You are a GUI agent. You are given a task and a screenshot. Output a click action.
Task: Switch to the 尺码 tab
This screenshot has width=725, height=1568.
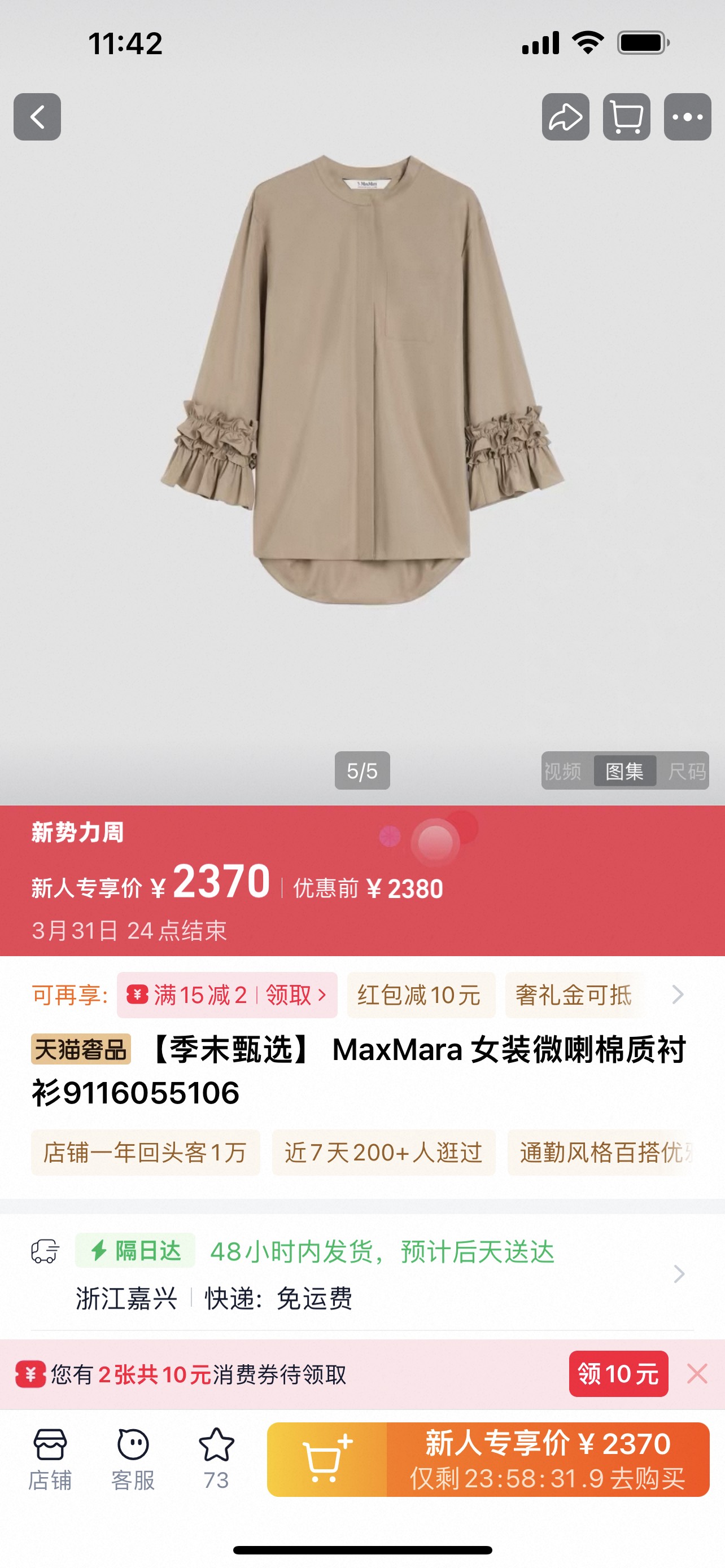click(x=686, y=771)
